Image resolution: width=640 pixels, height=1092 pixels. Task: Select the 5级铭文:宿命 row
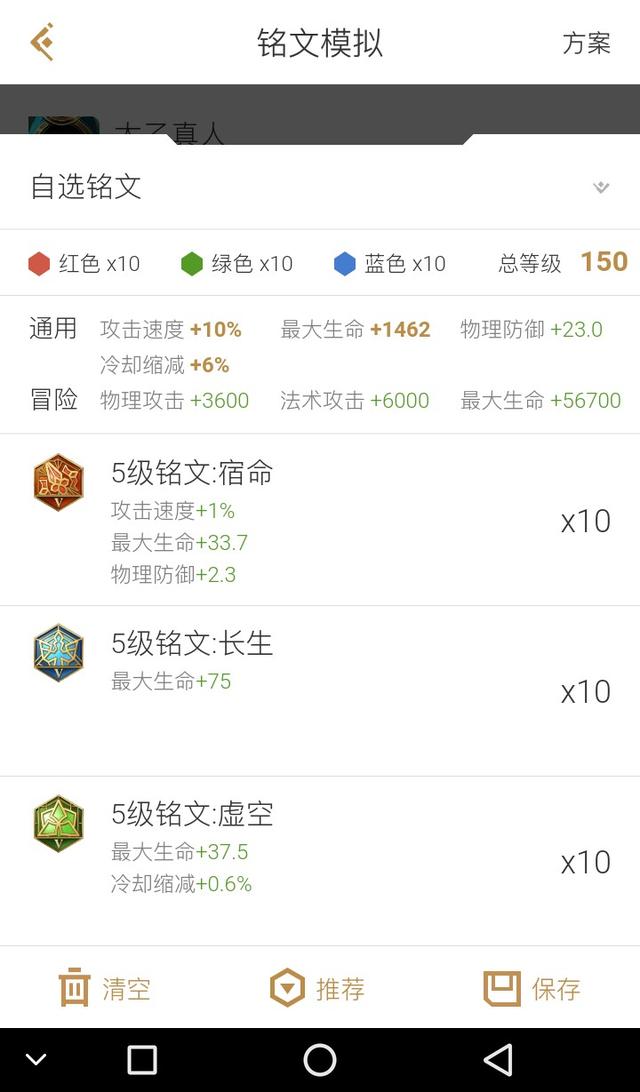point(320,520)
